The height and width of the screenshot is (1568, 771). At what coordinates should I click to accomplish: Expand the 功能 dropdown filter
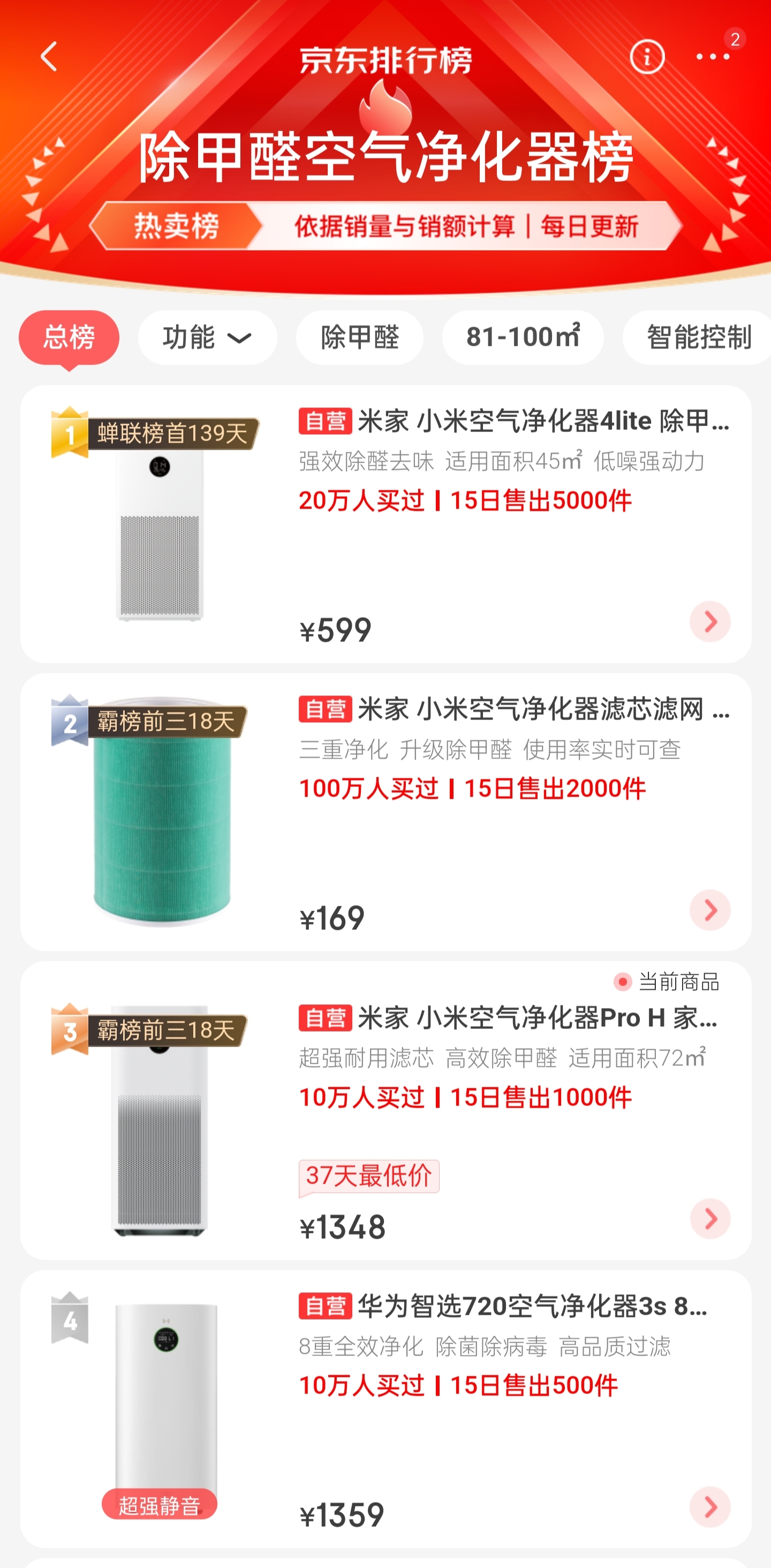point(207,337)
